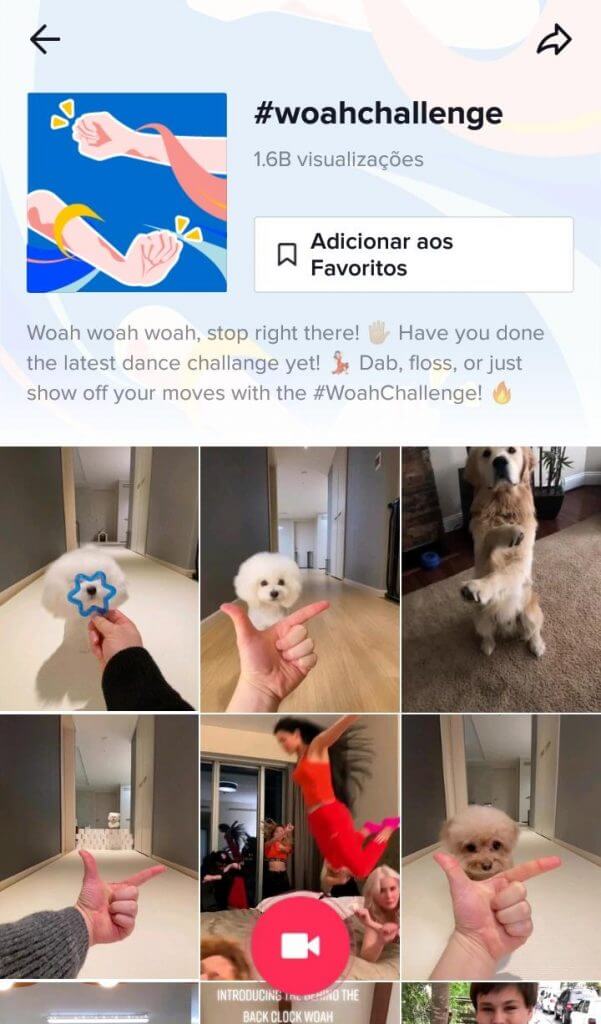
Task: Open the 'Back Clock Woah' video
Action: point(299,1003)
